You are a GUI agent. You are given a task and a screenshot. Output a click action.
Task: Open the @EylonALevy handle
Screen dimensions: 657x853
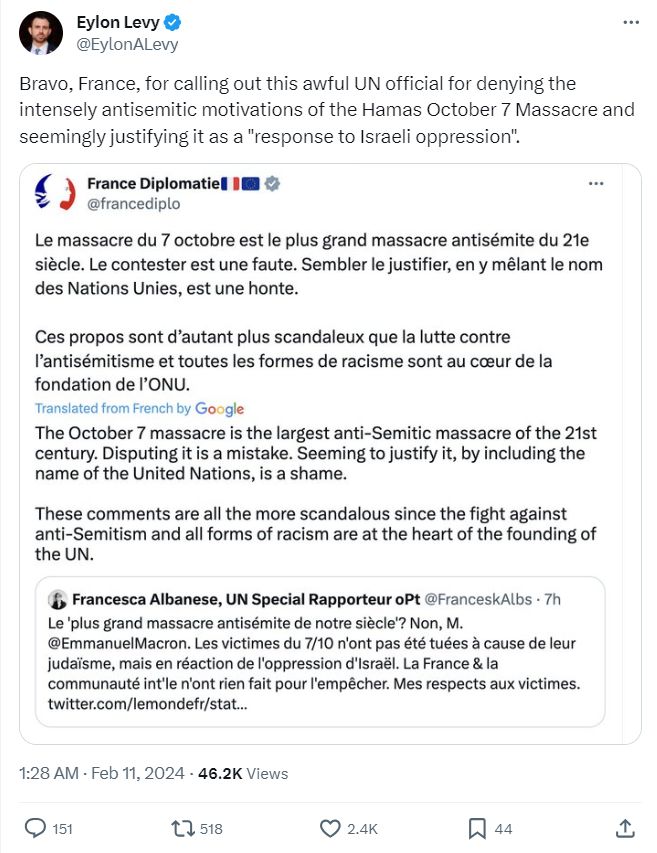pos(128,44)
